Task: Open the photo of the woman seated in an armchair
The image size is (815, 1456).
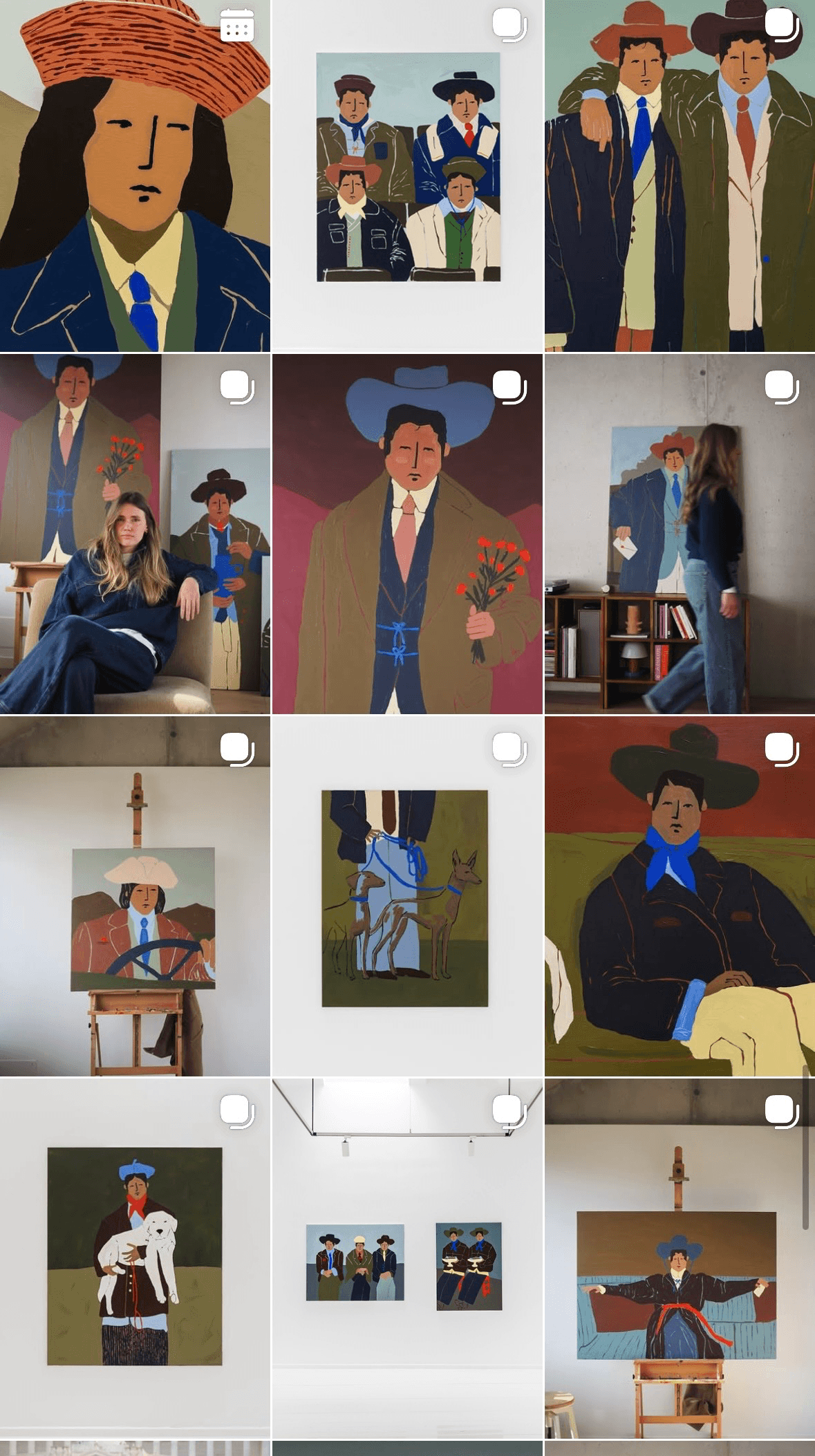Action: click(135, 534)
